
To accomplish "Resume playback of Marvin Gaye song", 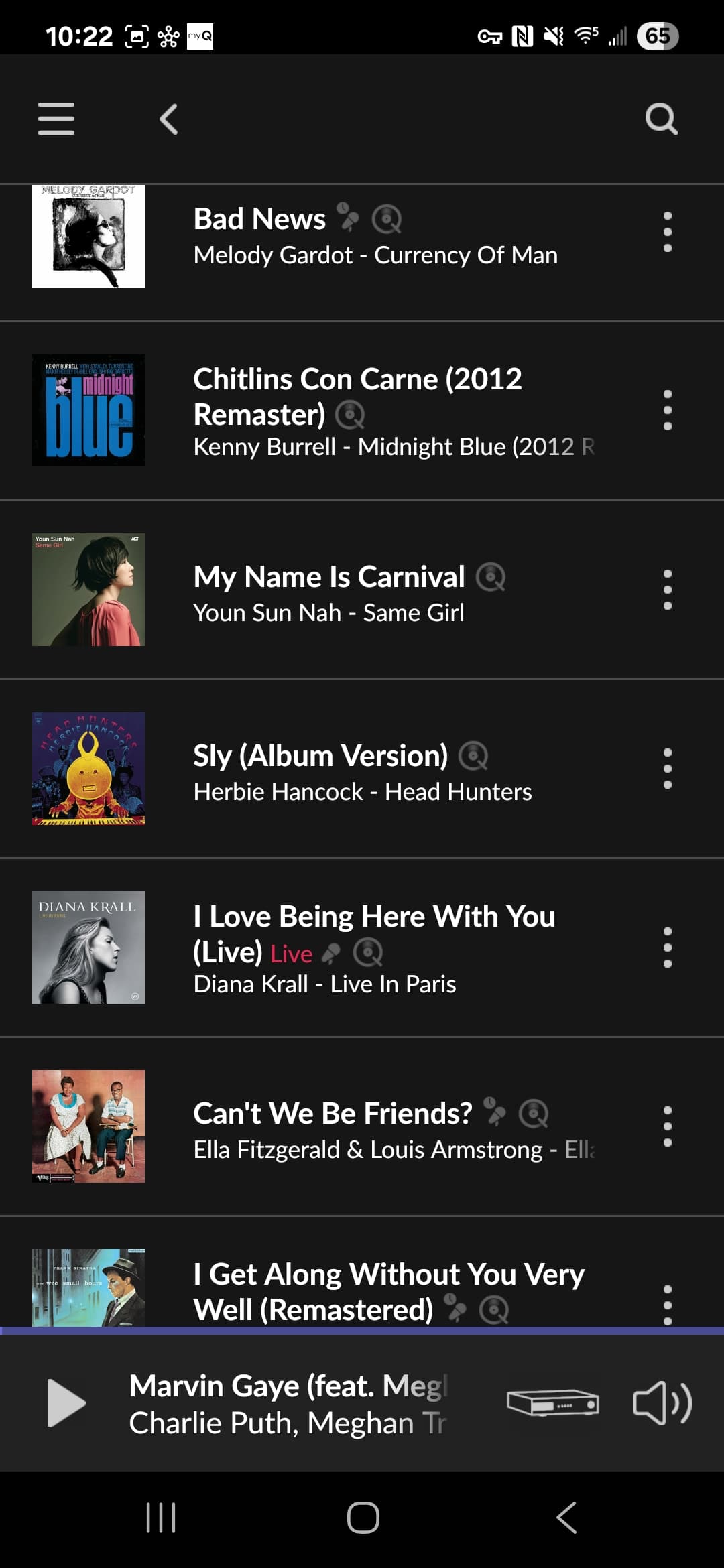I will [x=66, y=1403].
